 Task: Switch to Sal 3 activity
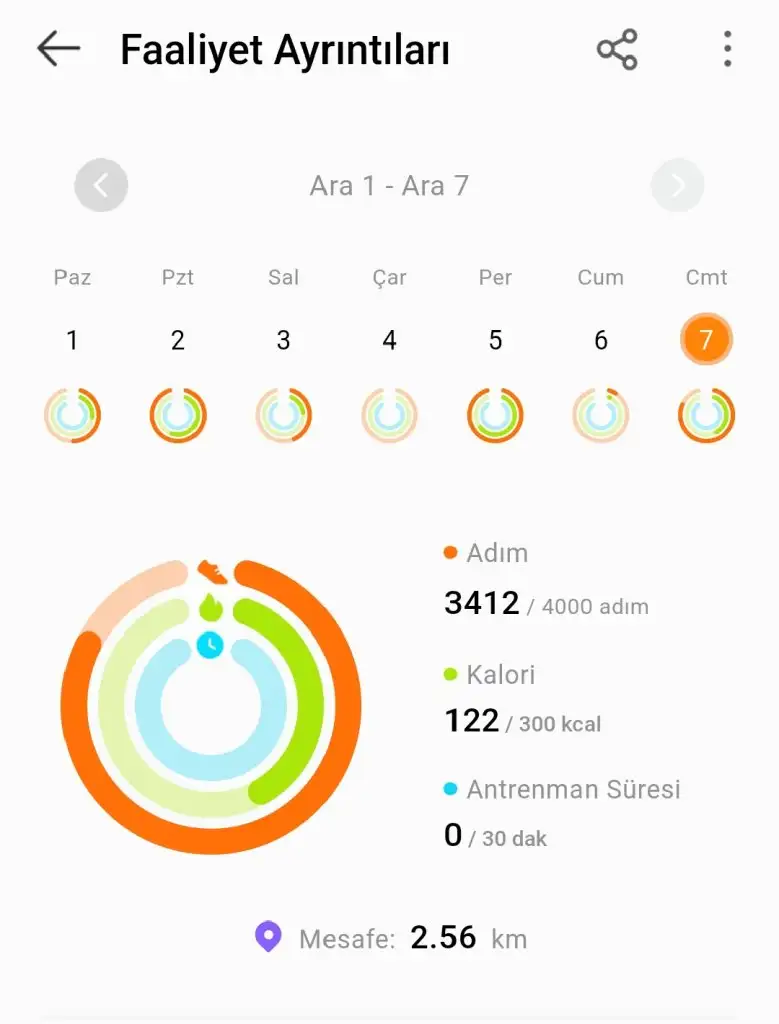(283, 341)
